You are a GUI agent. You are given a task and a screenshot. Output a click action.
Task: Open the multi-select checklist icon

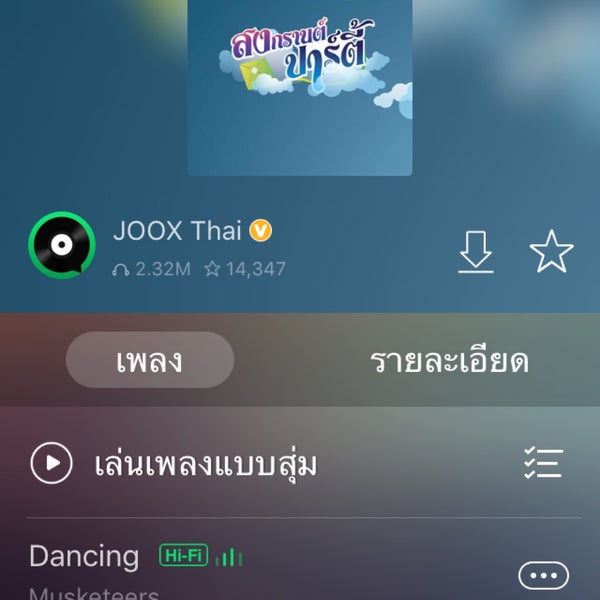click(x=543, y=463)
